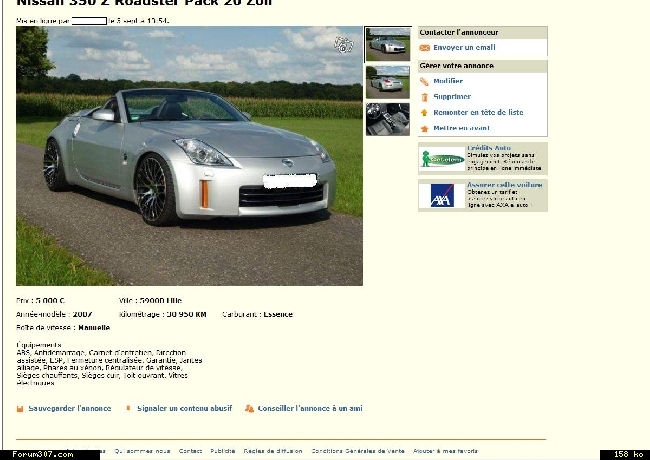Choose Mettre en avant option
Image resolution: width=650 pixels, height=460 pixels.
pyautogui.click(x=461, y=128)
